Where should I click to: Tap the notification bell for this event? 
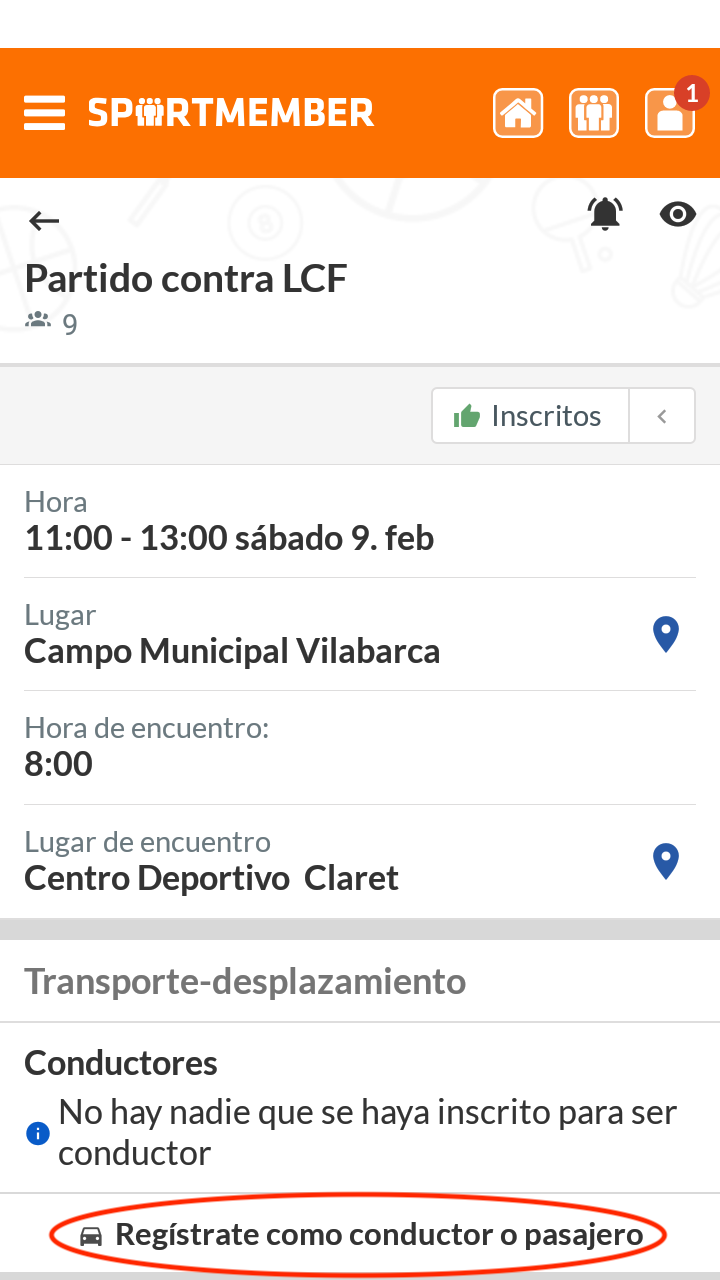[x=605, y=214]
